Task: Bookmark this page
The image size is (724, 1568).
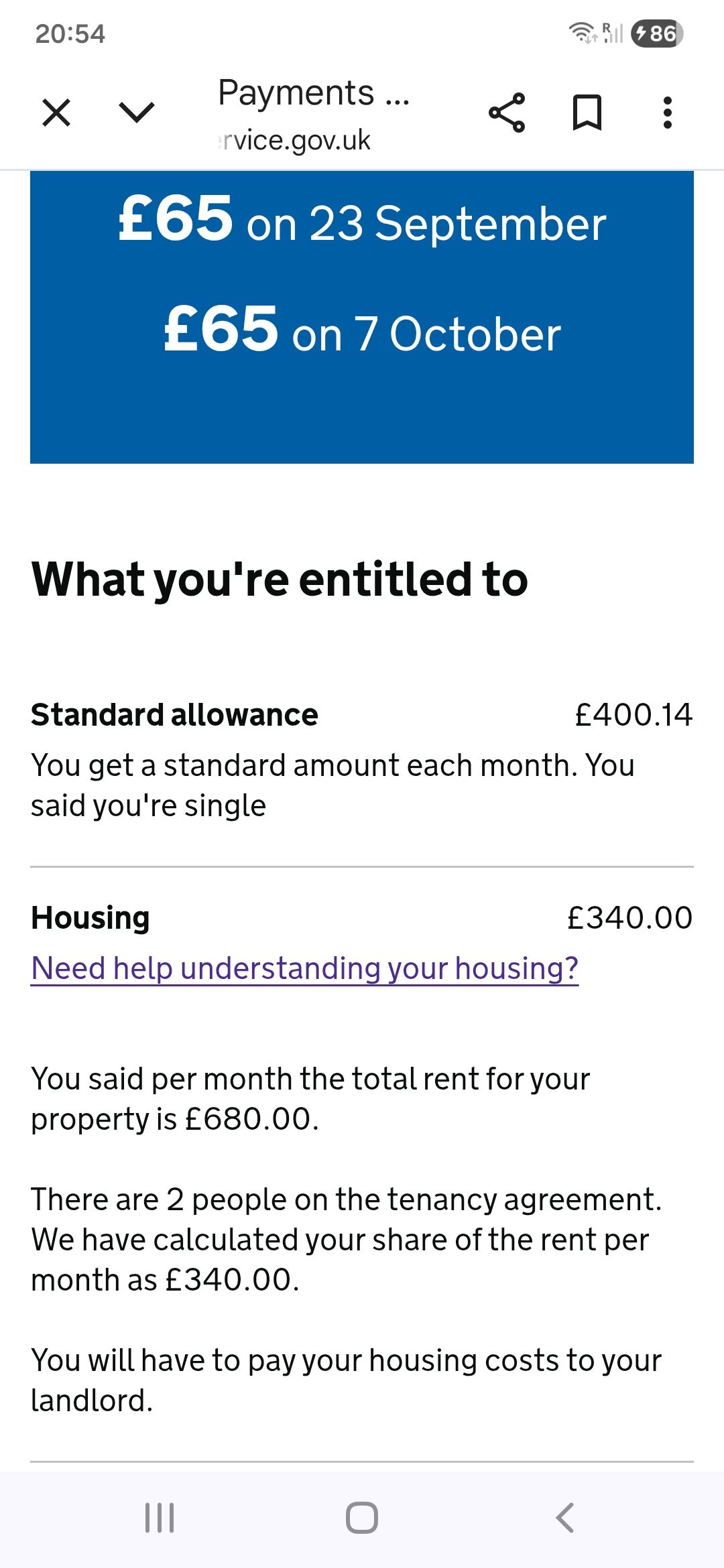Action: tap(587, 113)
